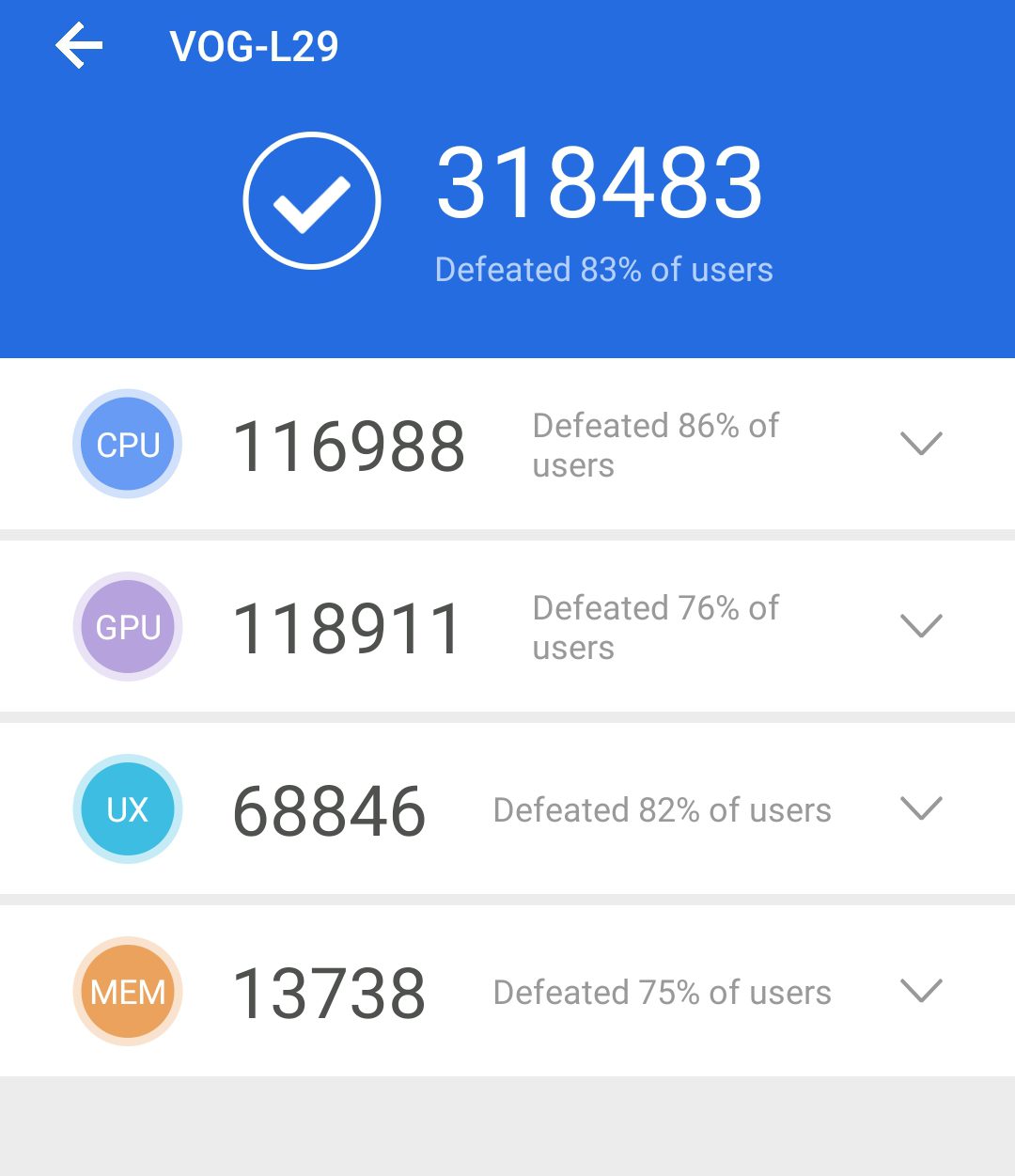Viewport: 1015px width, 1176px height.
Task: Expand the GPU score breakdown
Action: click(920, 626)
